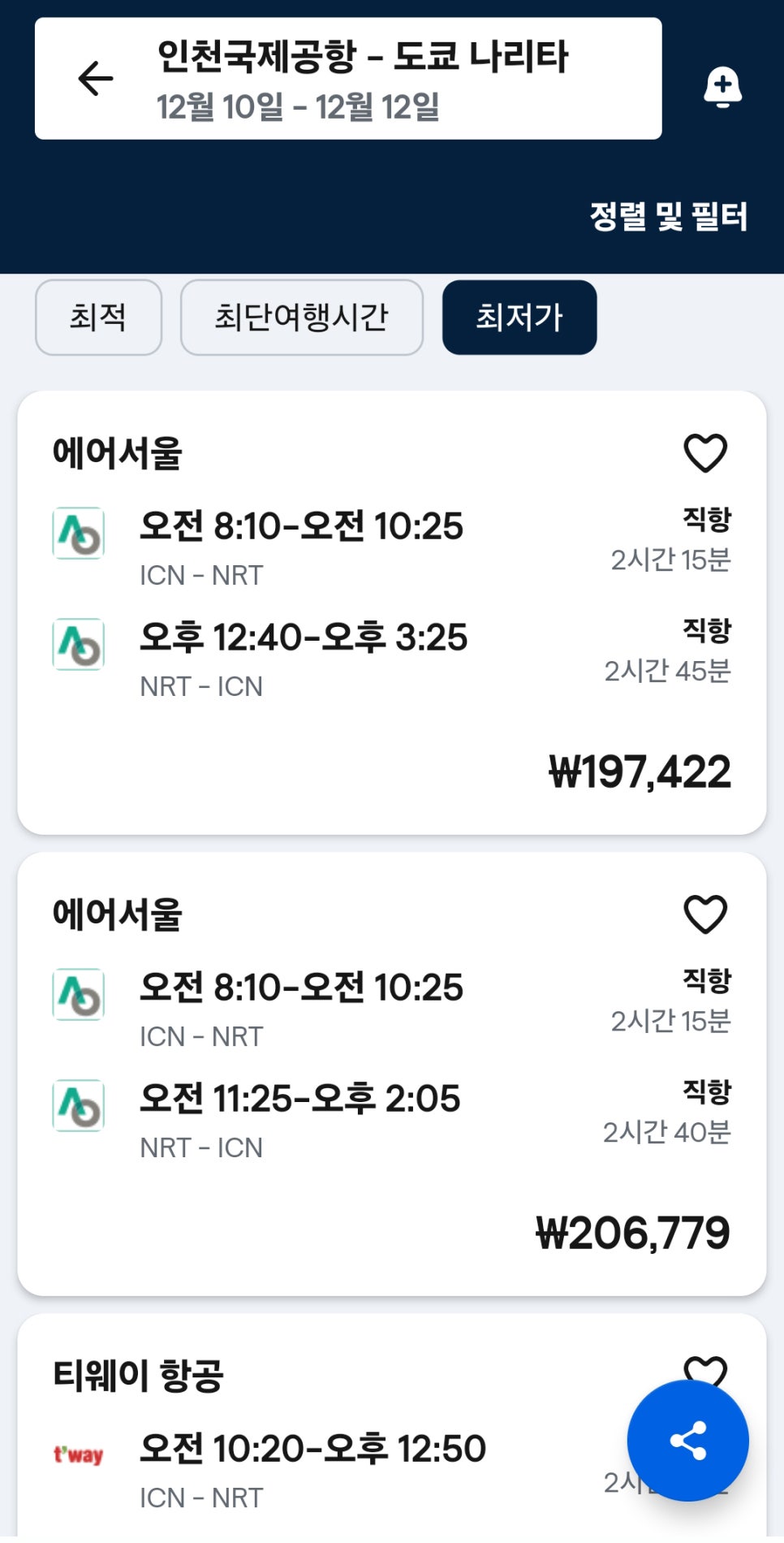Share results with the blue floating button
The height and width of the screenshot is (1543, 784).
click(687, 1441)
